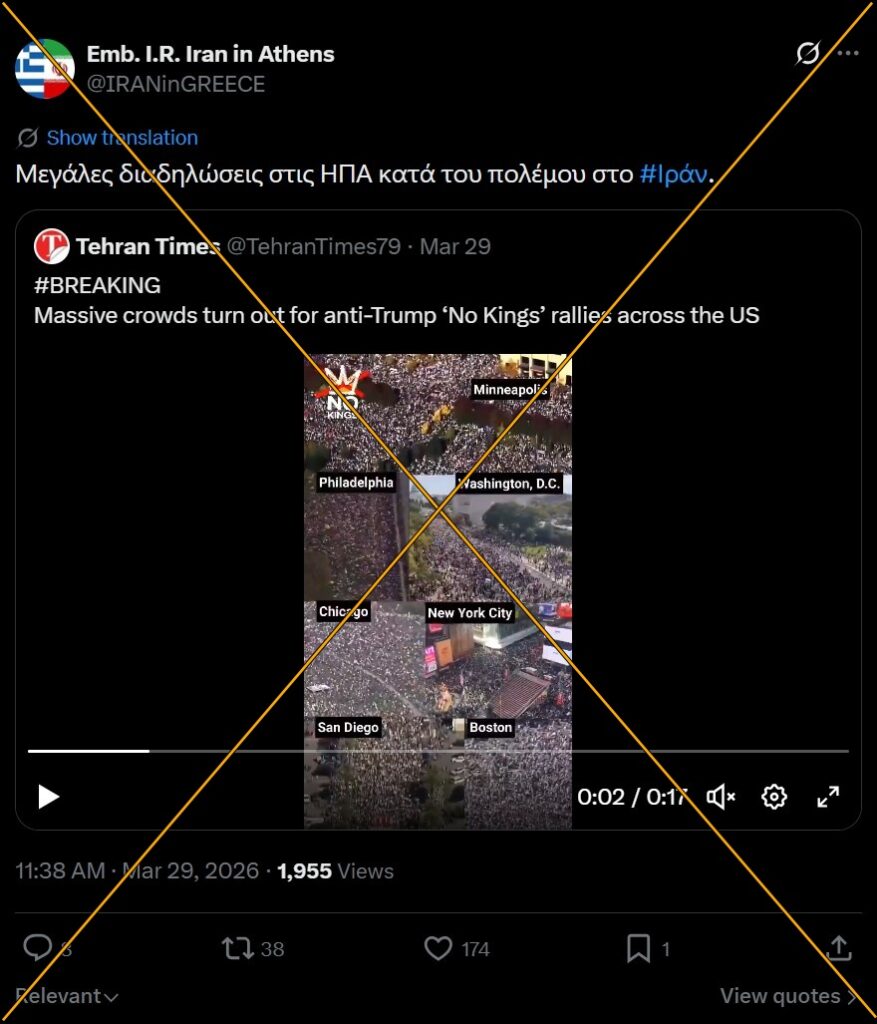Open the Grok icon beside the post

(806, 54)
